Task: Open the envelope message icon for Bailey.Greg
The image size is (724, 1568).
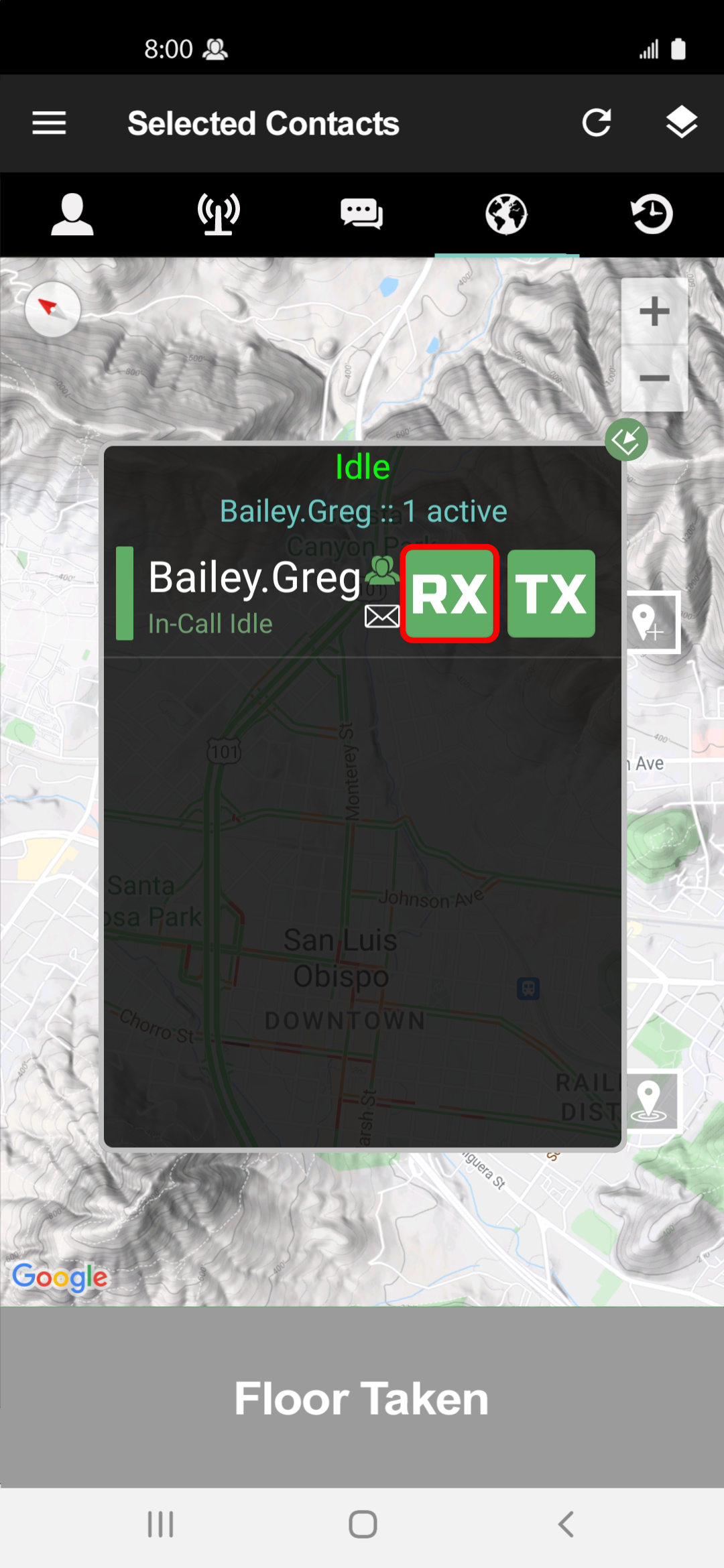Action: click(382, 616)
